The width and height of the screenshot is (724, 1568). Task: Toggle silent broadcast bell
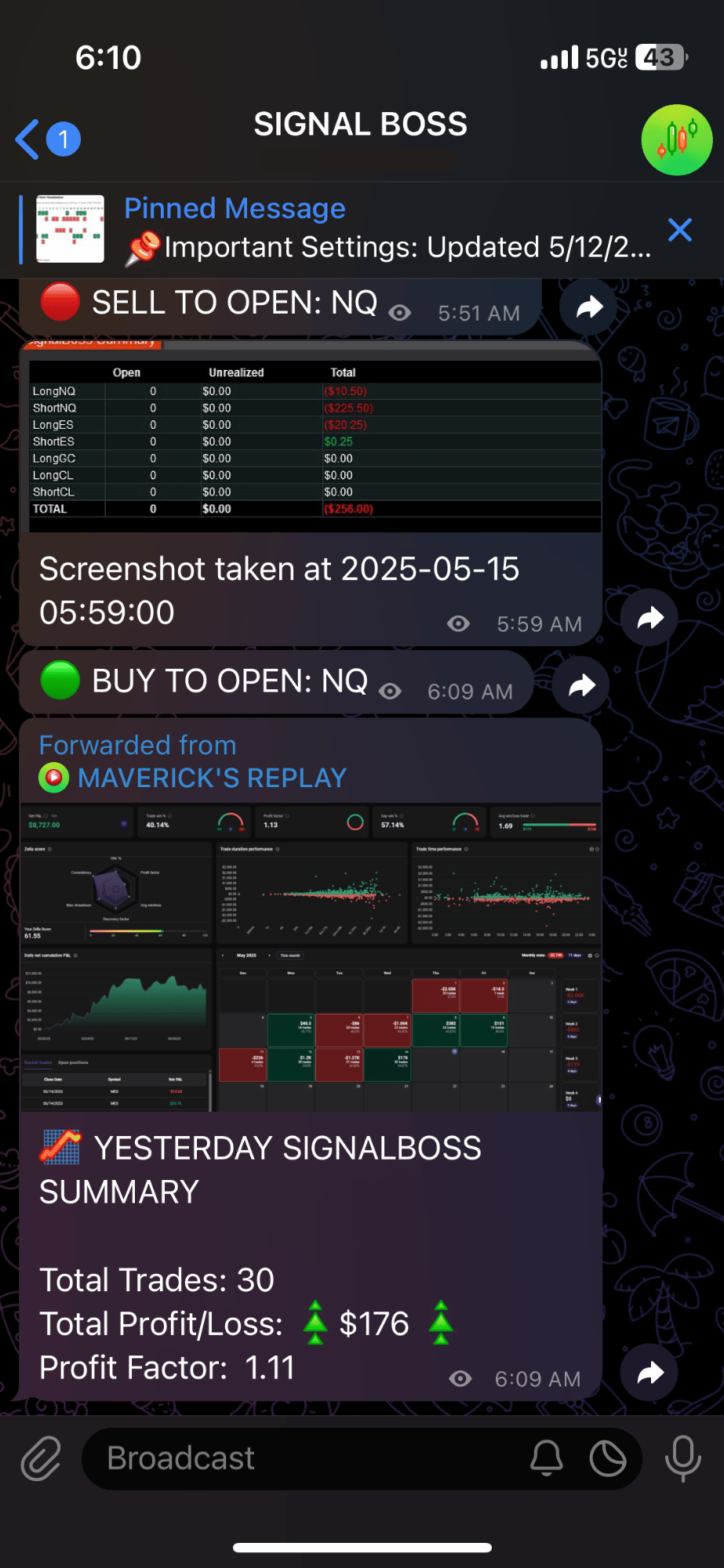tap(547, 1458)
